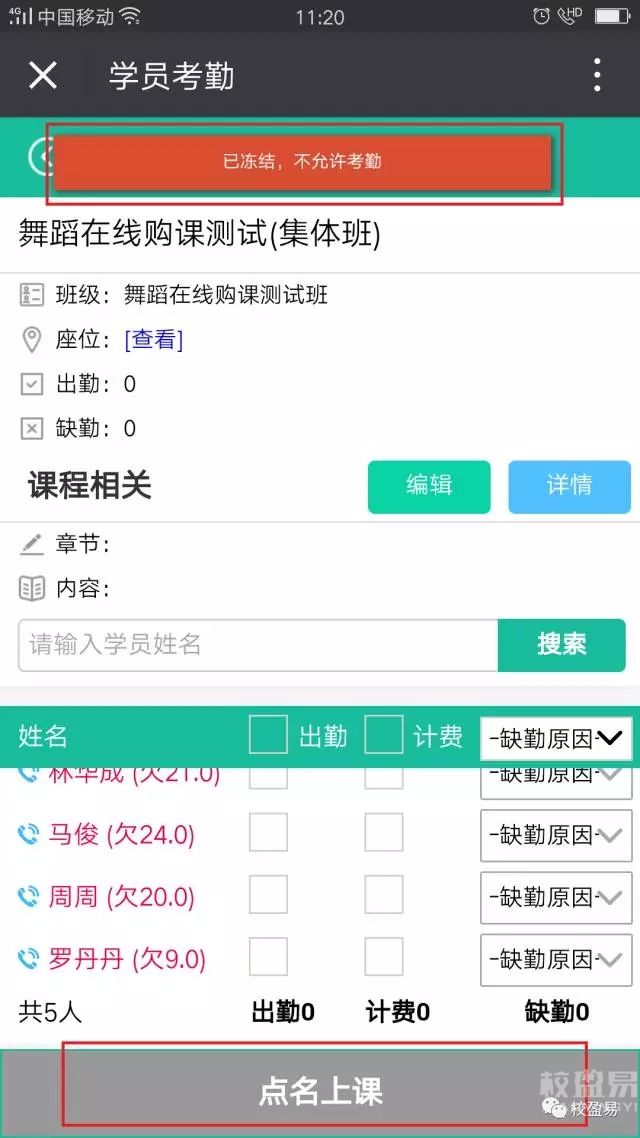Open student 罗丹丹's record
This screenshot has width=640, height=1138.
pos(127,959)
